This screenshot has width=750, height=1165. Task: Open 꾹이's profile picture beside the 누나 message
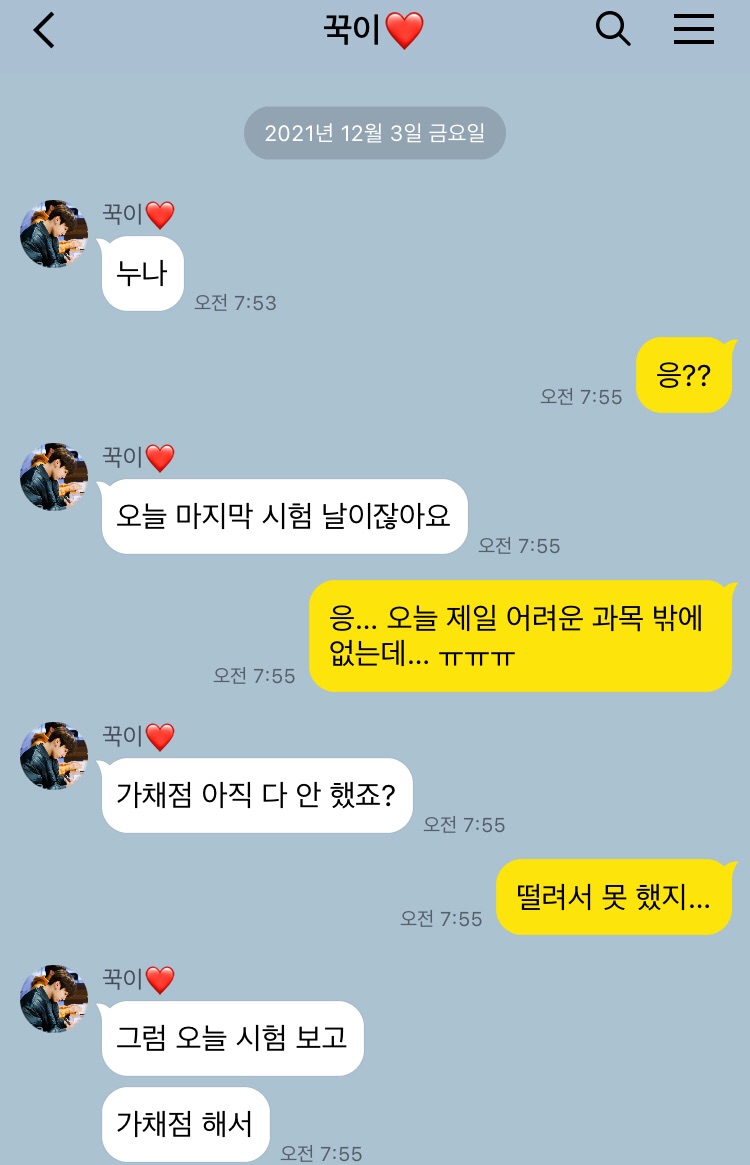[54, 234]
